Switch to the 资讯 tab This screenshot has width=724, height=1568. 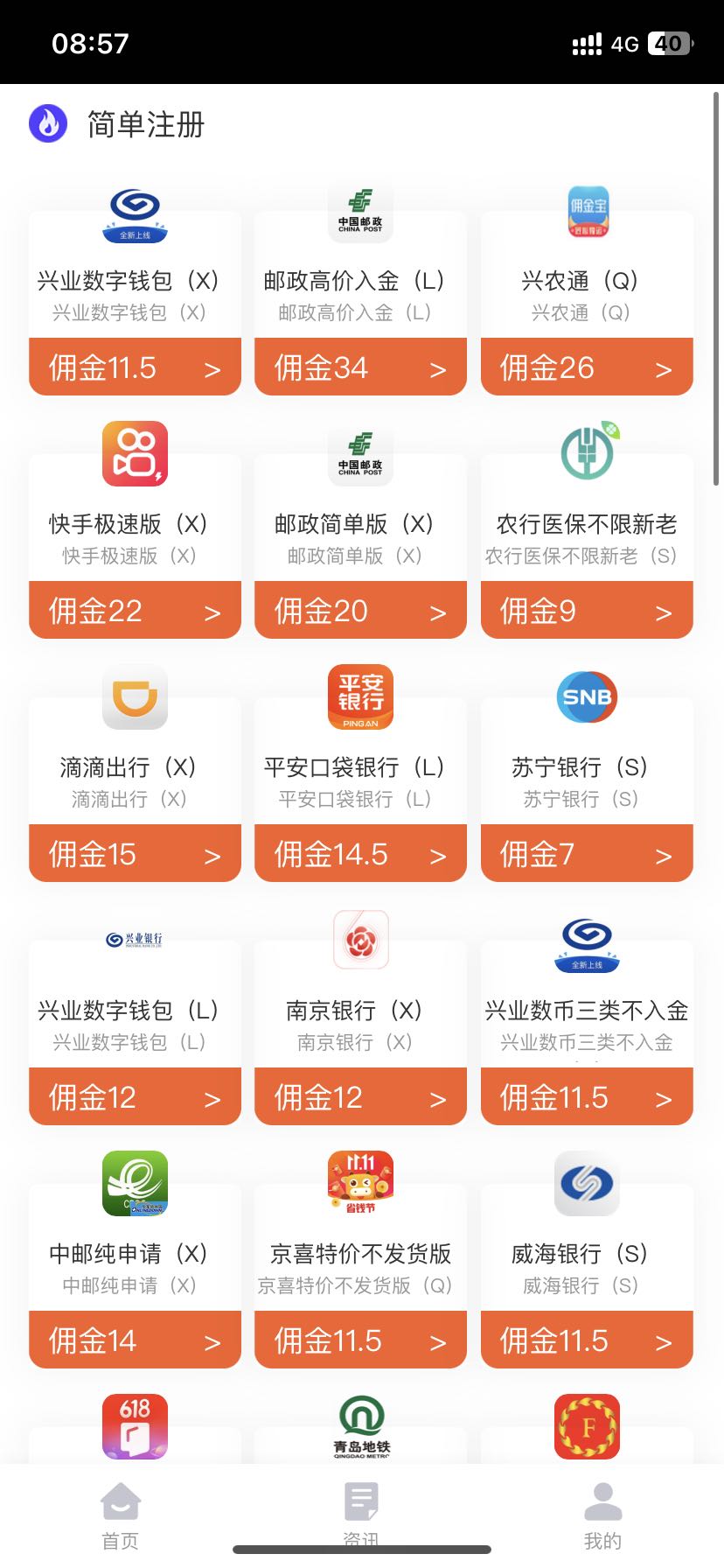click(x=360, y=1515)
